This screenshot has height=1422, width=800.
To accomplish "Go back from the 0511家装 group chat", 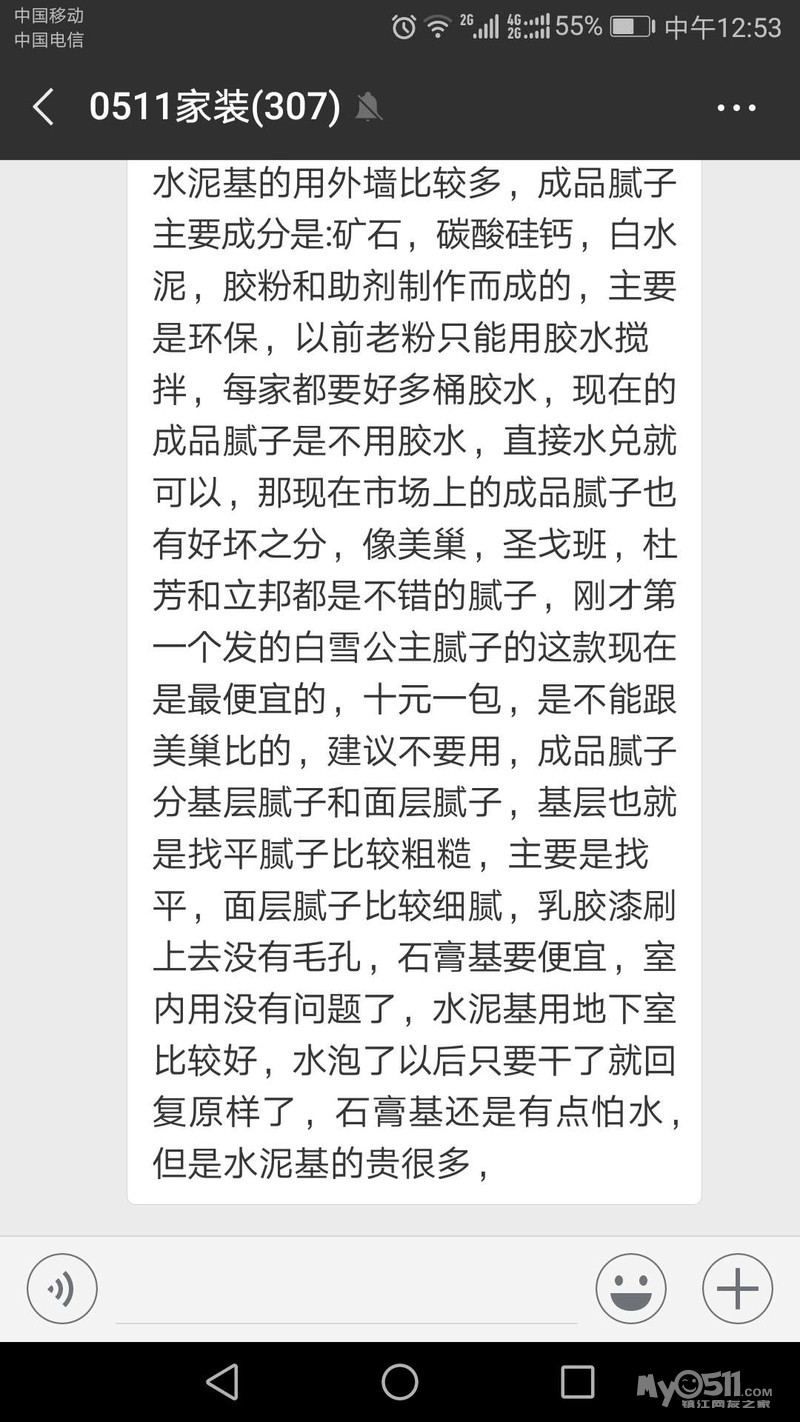I will 42,107.
